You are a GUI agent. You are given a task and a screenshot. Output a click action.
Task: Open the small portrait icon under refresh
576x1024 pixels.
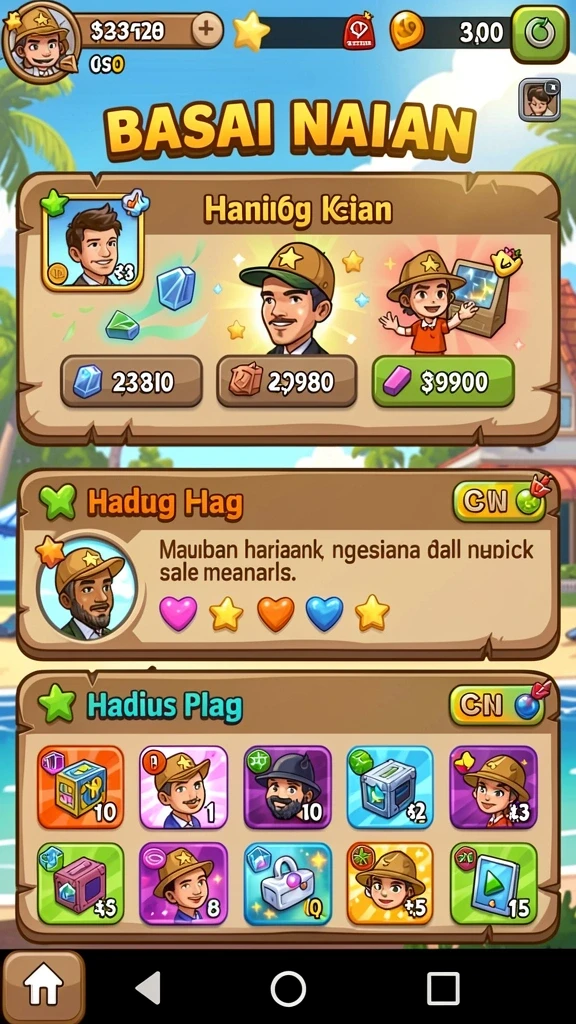pyautogui.click(x=539, y=100)
